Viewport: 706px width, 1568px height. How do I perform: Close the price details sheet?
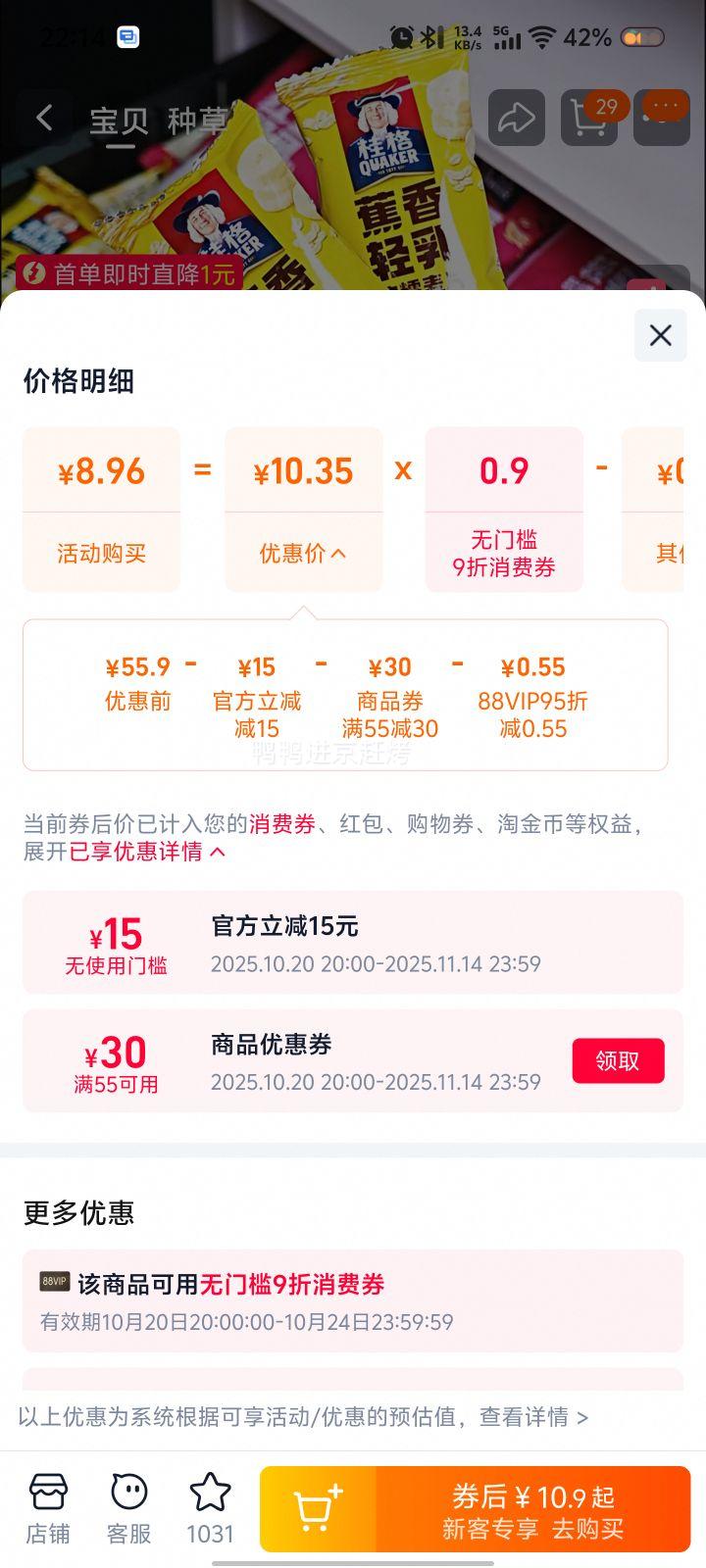tap(660, 335)
